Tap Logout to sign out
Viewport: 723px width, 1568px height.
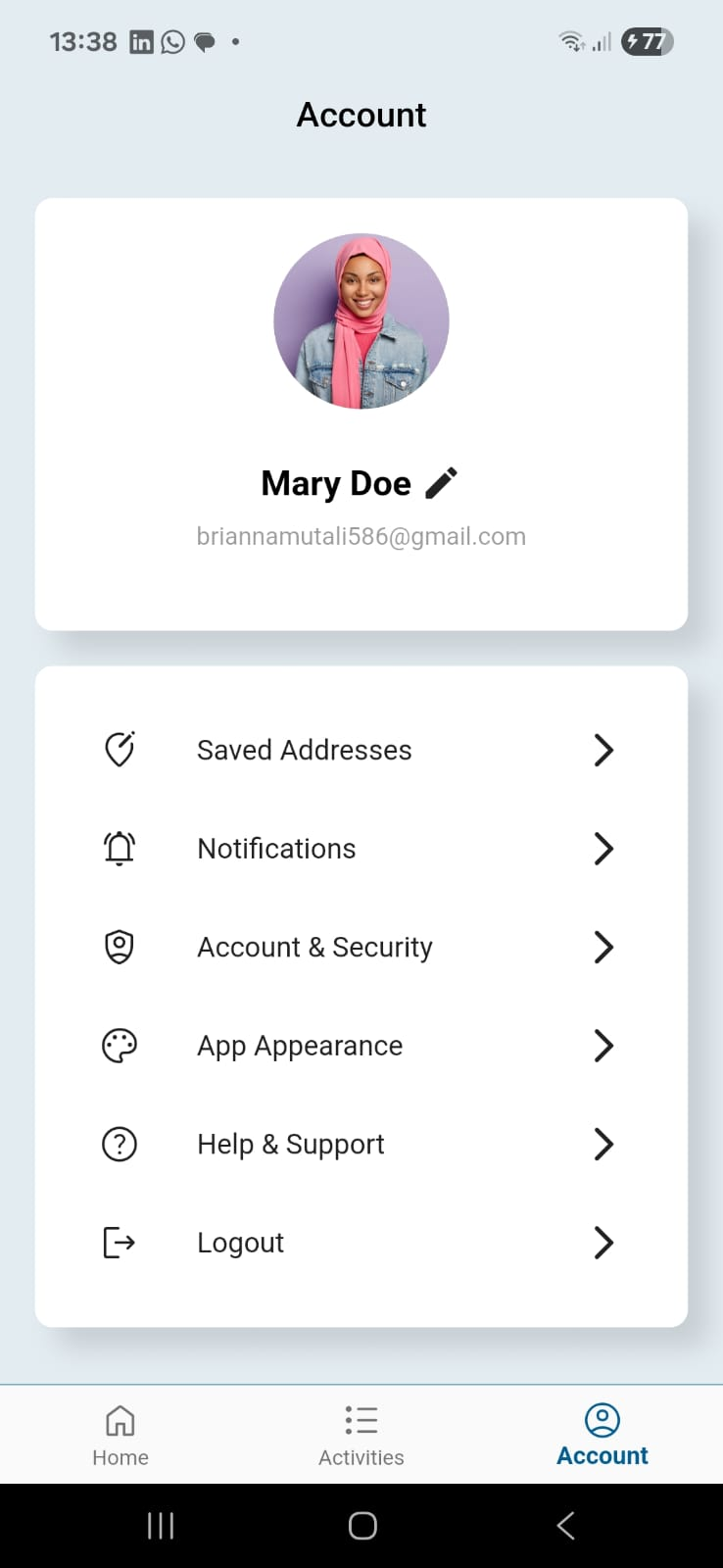361,1243
